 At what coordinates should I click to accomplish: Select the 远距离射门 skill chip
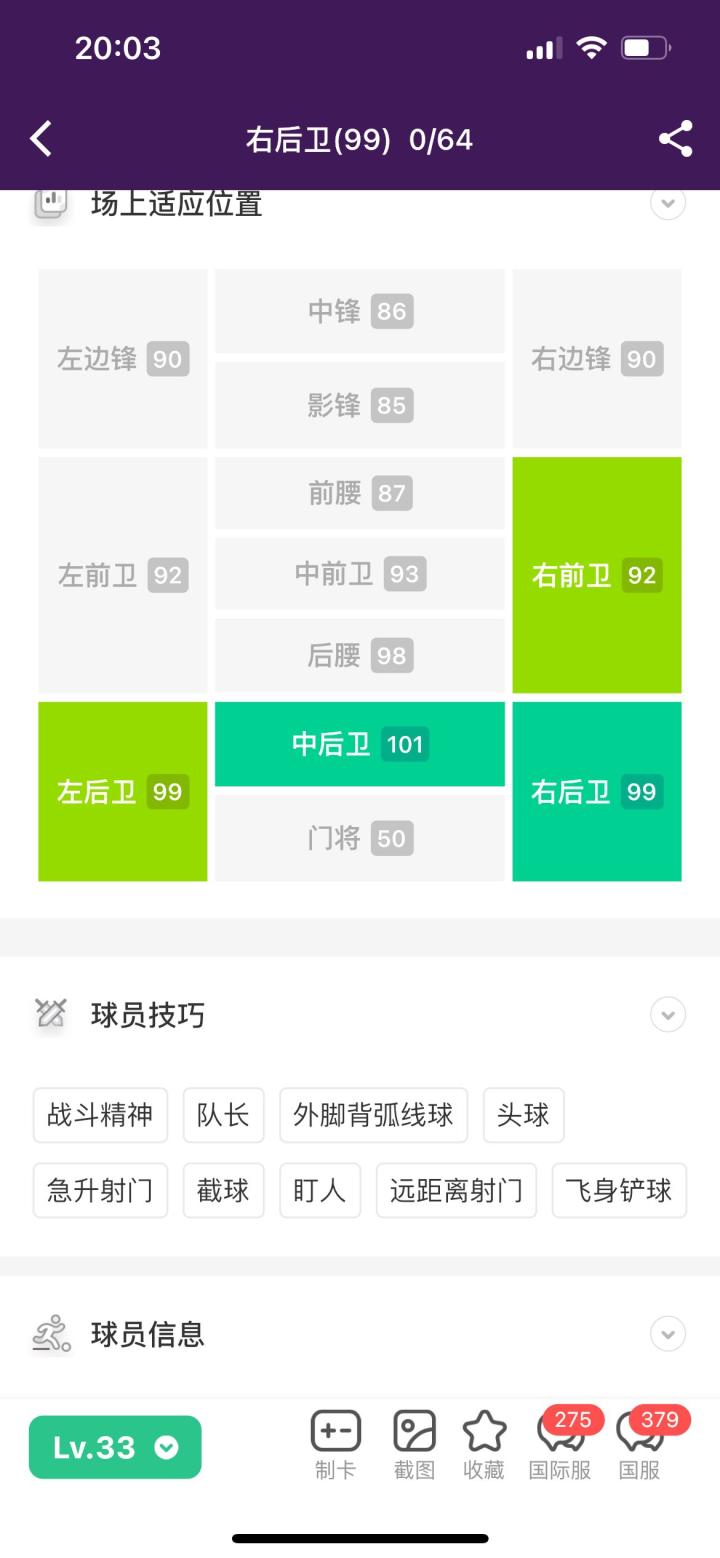click(456, 1190)
